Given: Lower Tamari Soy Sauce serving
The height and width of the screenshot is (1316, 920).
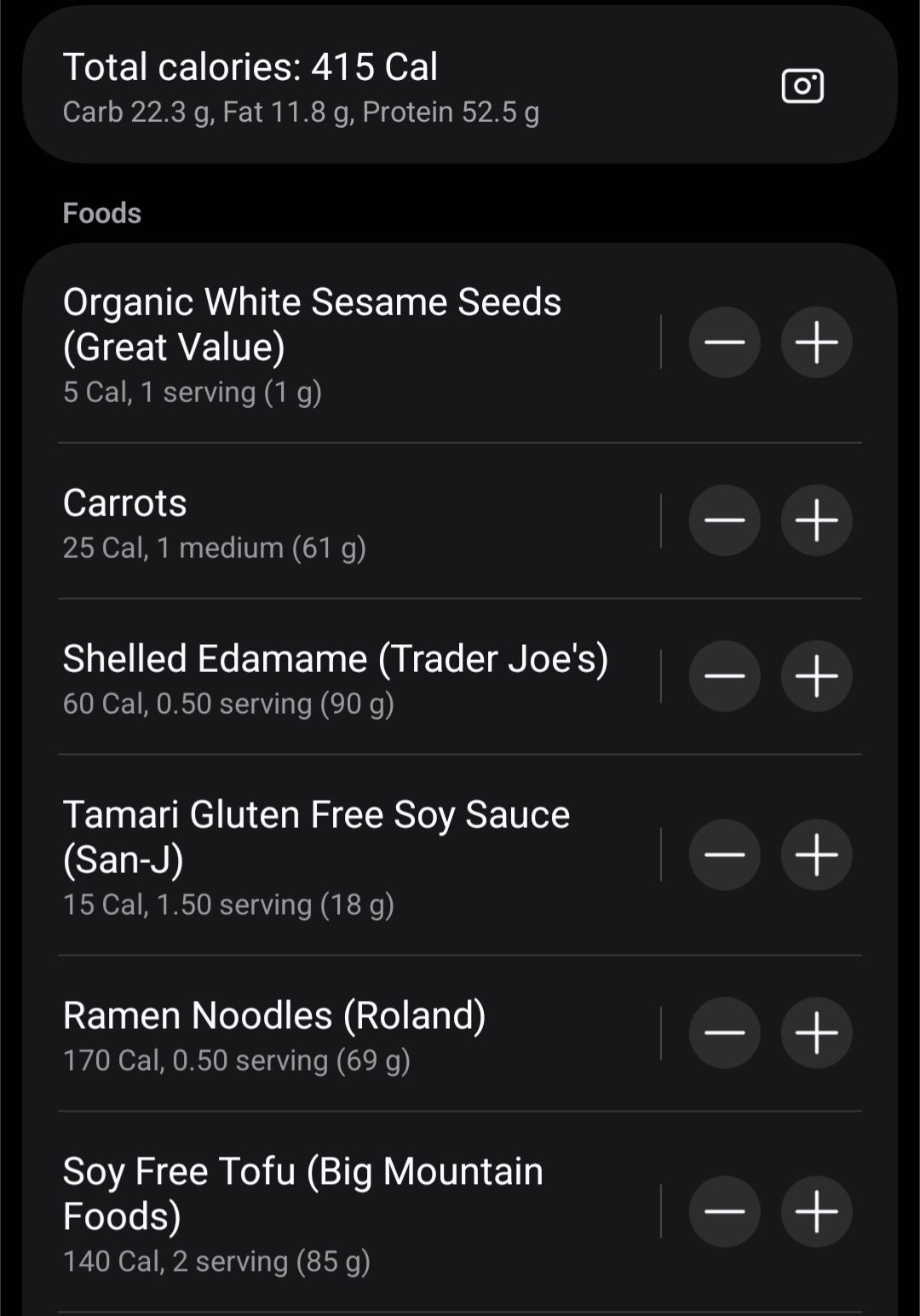Looking at the screenshot, I should (x=724, y=855).
